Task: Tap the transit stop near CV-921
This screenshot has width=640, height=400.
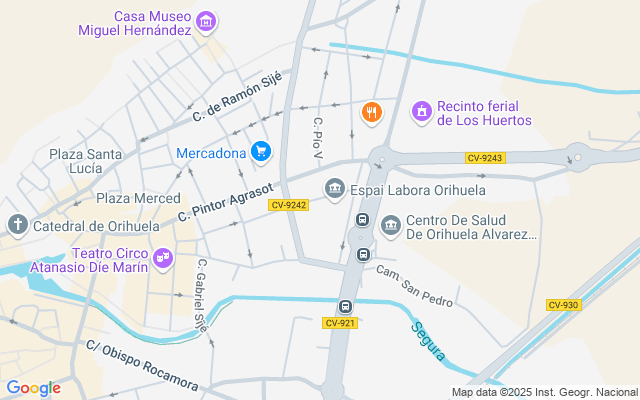Action: (345, 306)
